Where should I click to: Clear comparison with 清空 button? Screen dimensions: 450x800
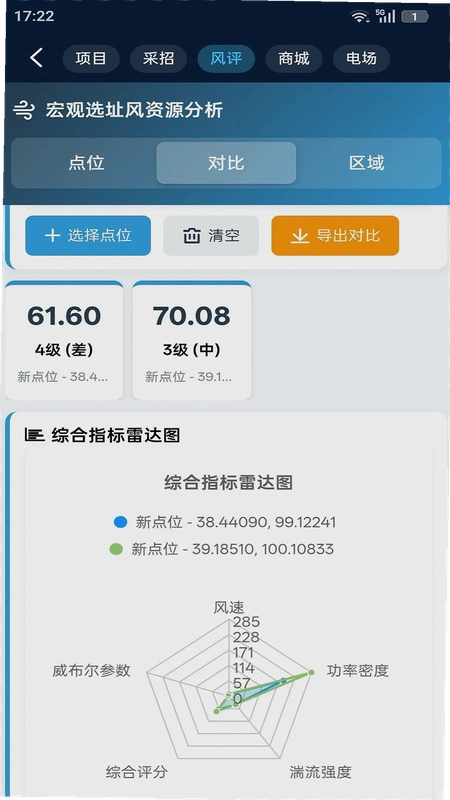tap(211, 236)
